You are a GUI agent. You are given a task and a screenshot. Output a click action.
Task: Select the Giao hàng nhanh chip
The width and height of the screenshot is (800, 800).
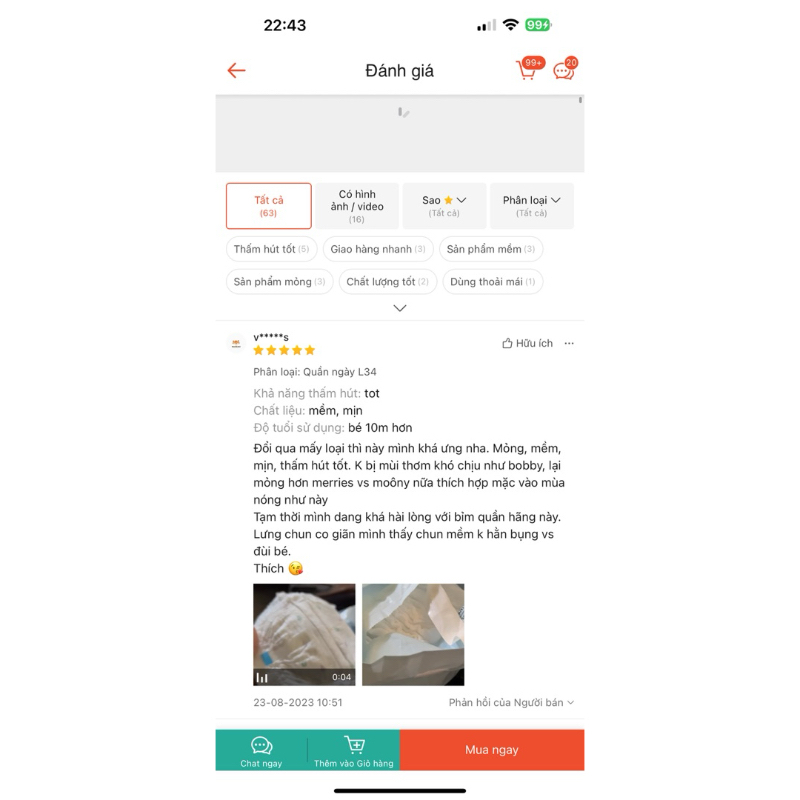(378, 249)
